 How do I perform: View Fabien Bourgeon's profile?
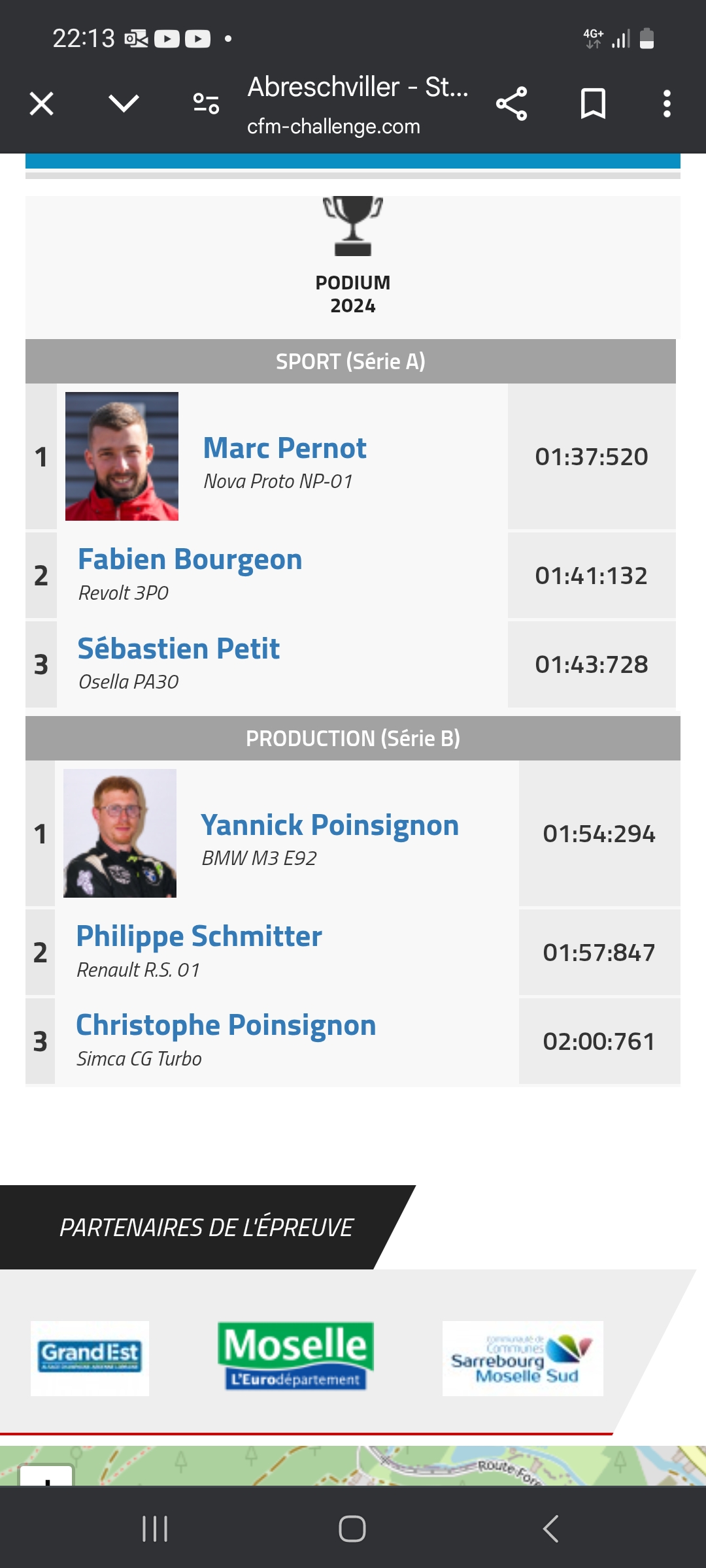pos(190,560)
